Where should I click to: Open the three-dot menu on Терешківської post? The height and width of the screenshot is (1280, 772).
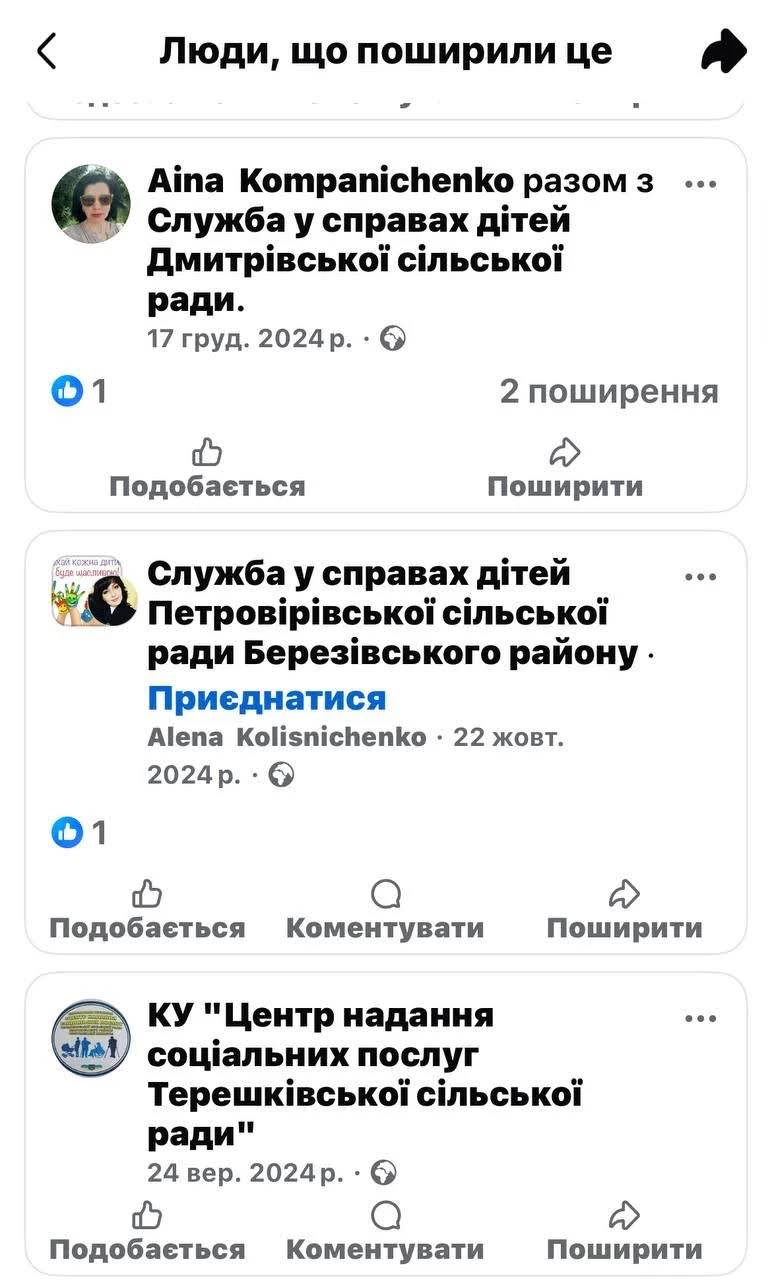pyautogui.click(x=700, y=1019)
